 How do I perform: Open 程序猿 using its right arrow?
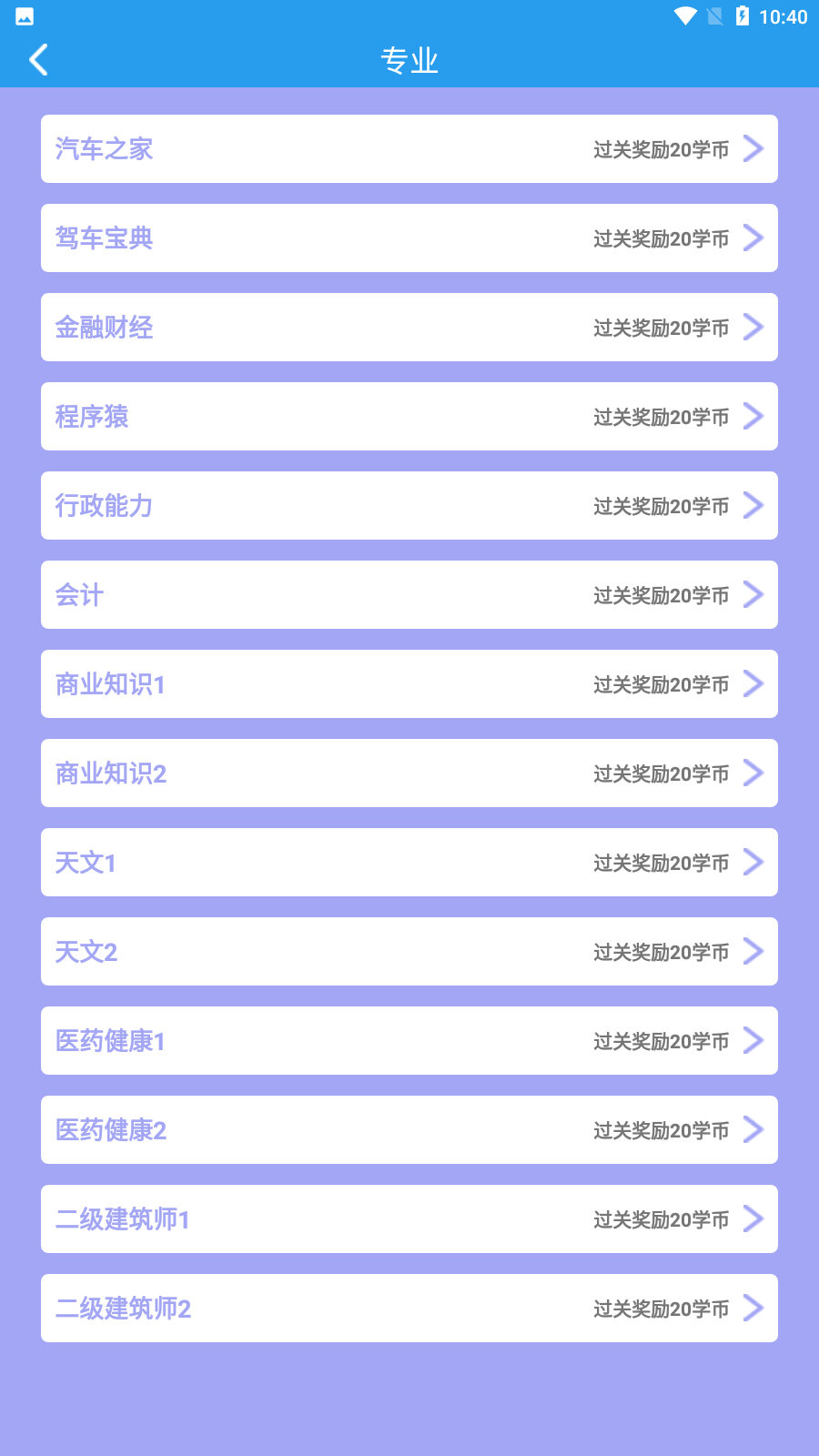tap(753, 416)
